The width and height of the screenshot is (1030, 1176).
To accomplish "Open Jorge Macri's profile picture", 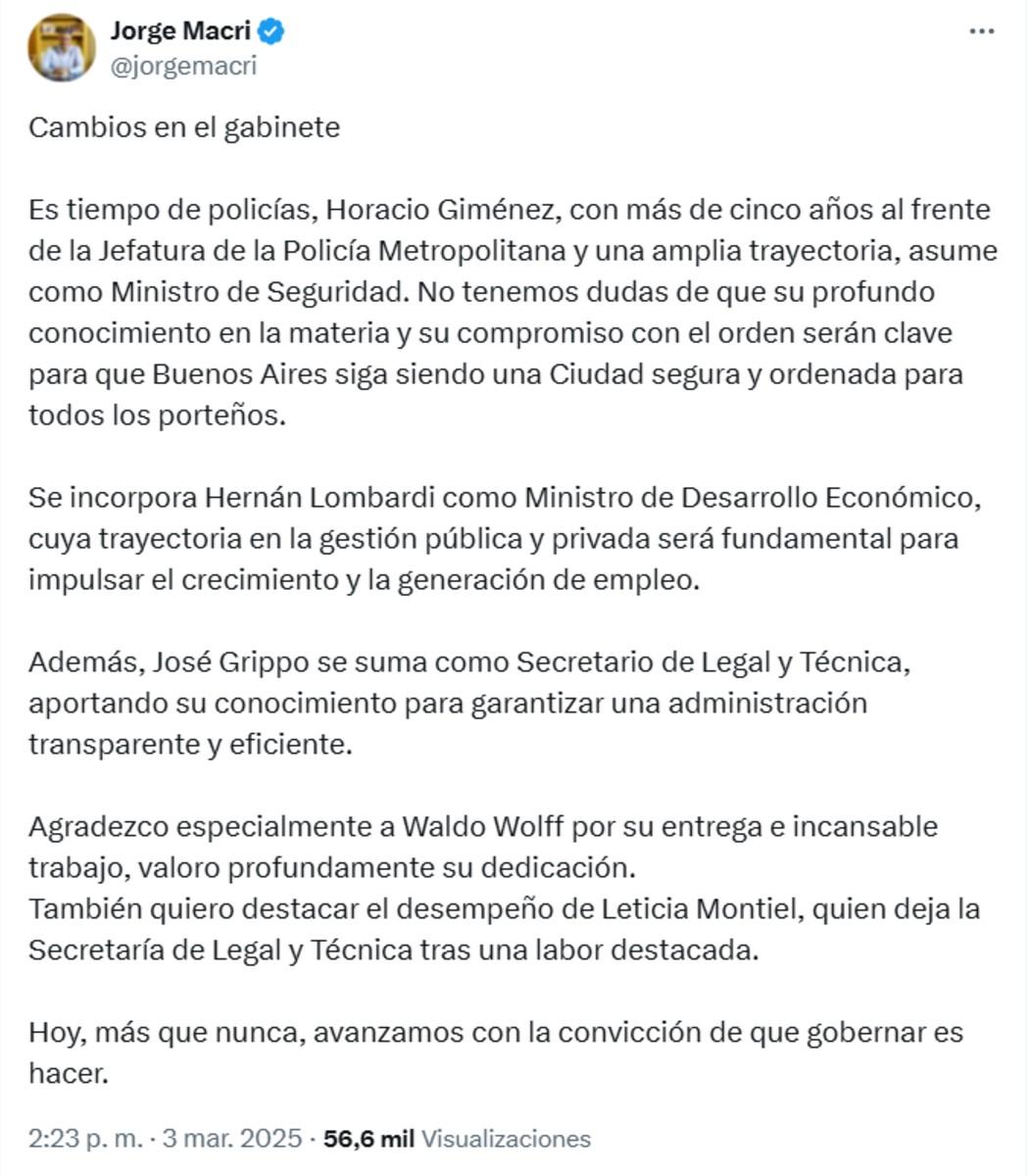I will (x=62, y=48).
